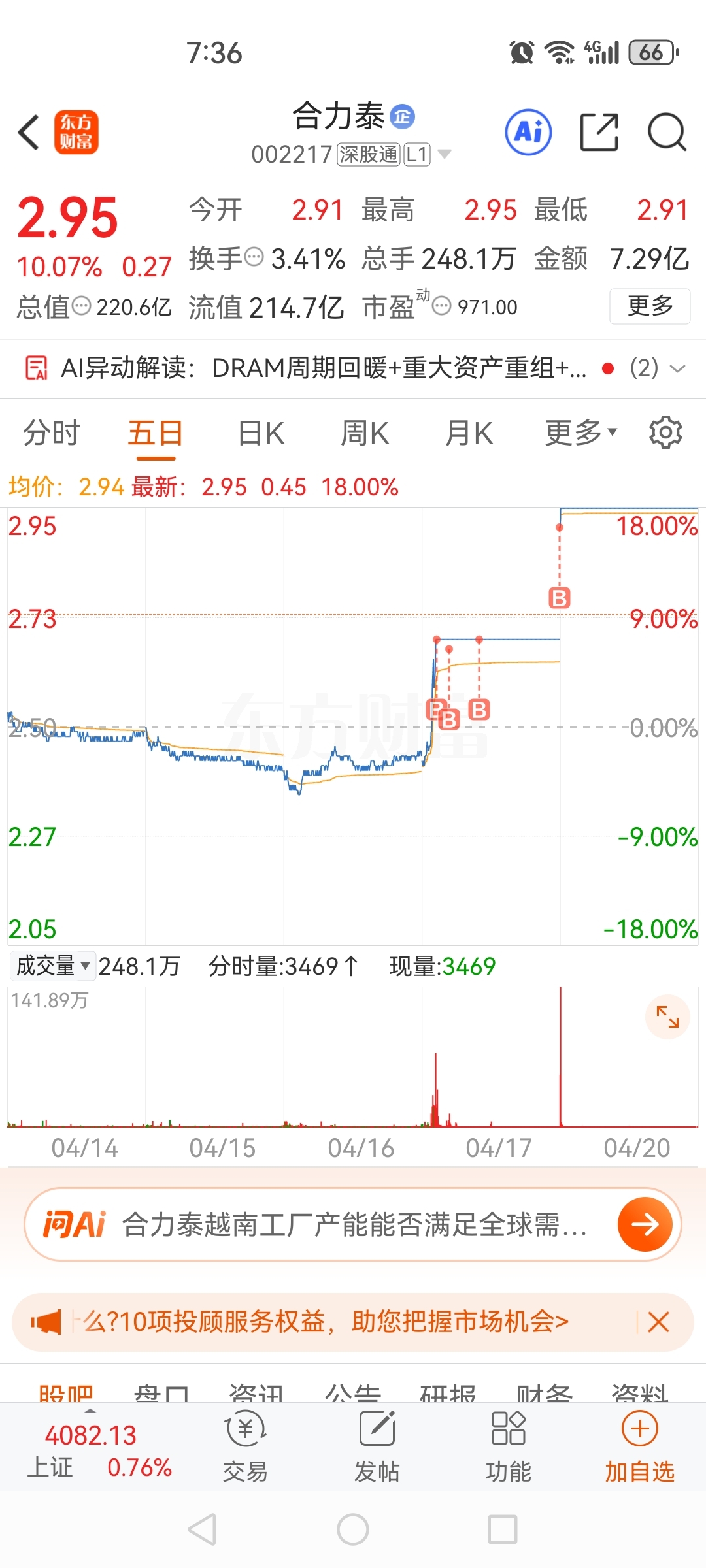Open chart settings gear

coord(665,432)
